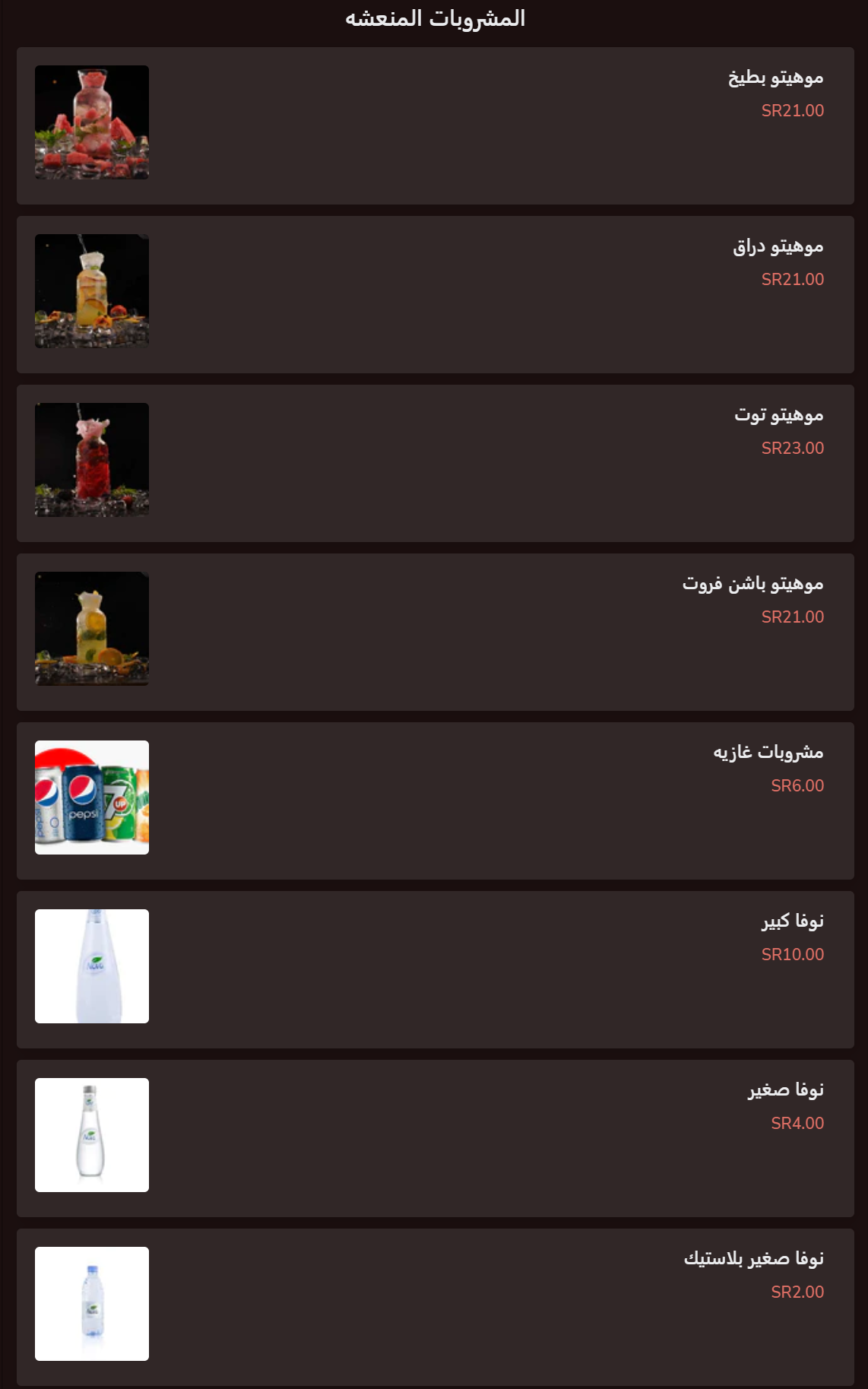This screenshot has width=868, height=1389.
Task: Select the موهيتو دراق drink card
Action: pos(435,294)
